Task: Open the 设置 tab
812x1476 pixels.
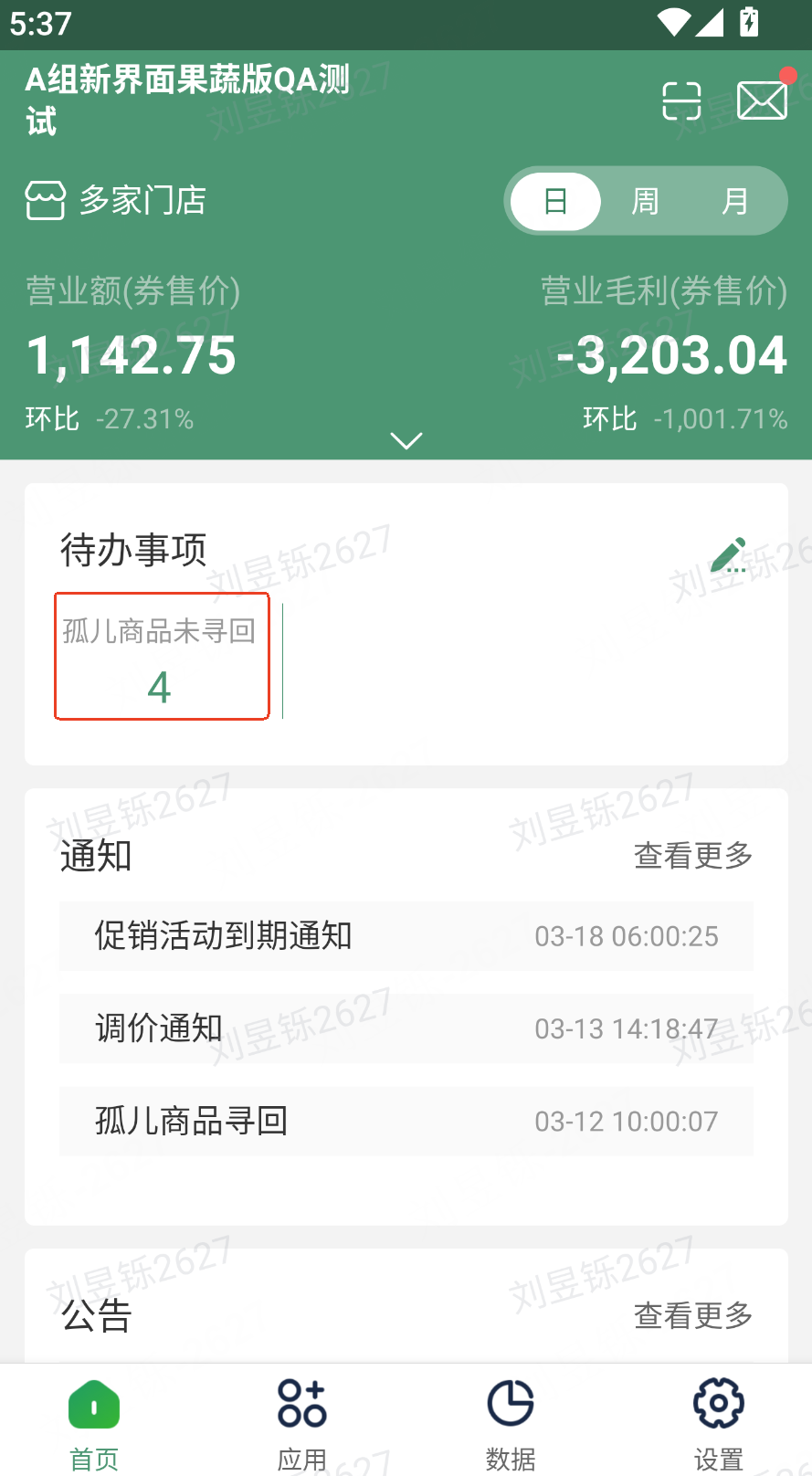Action: (x=718, y=1421)
